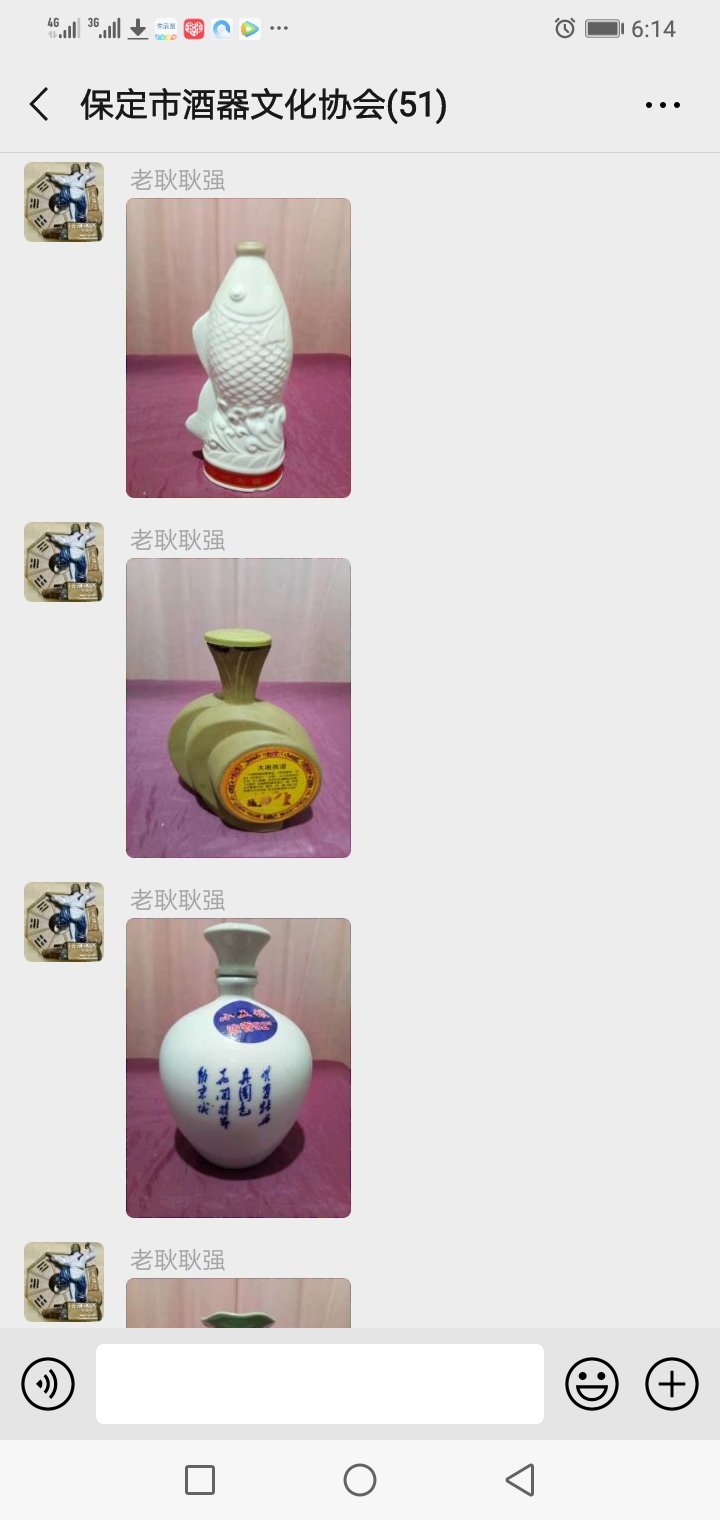Open the emoji picker
The image size is (720, 1520).
592,1384
